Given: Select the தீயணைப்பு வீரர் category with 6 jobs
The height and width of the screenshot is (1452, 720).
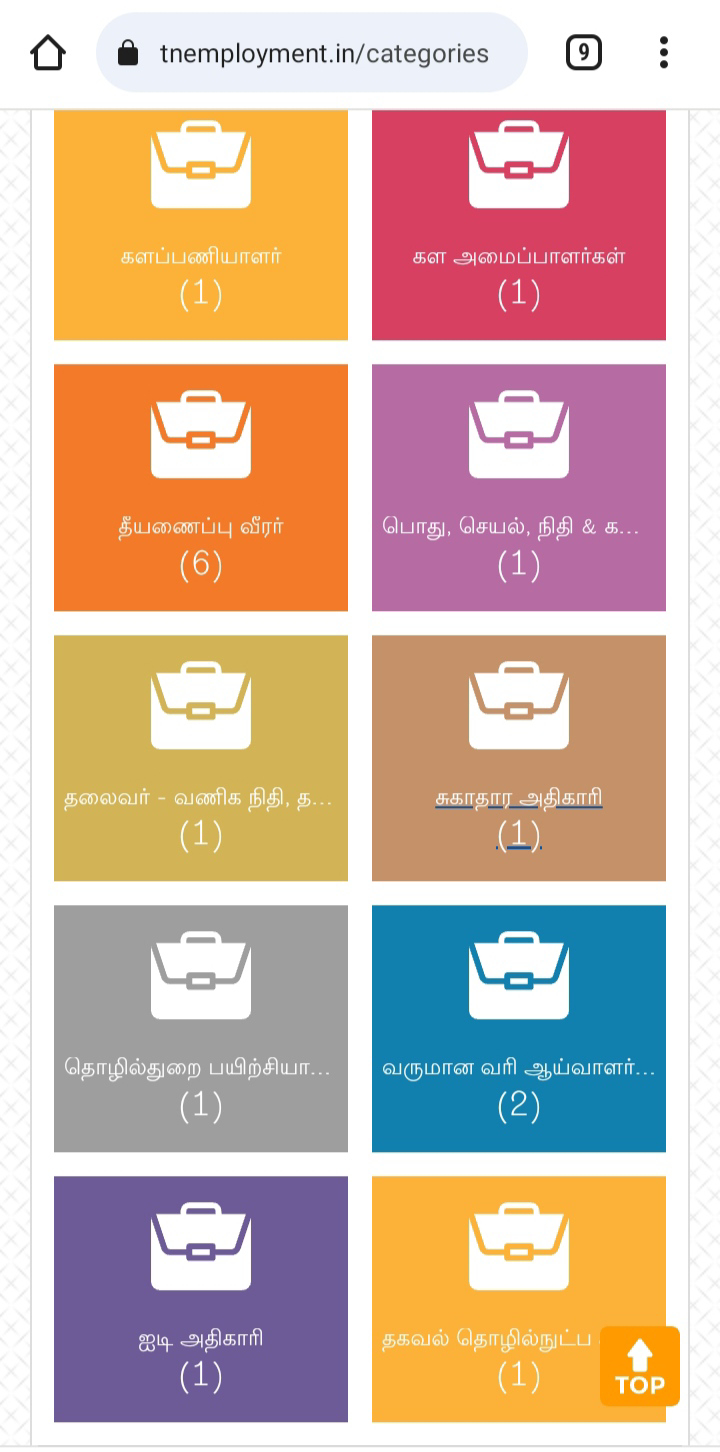Looking at the screenshot, I should 201,487.
